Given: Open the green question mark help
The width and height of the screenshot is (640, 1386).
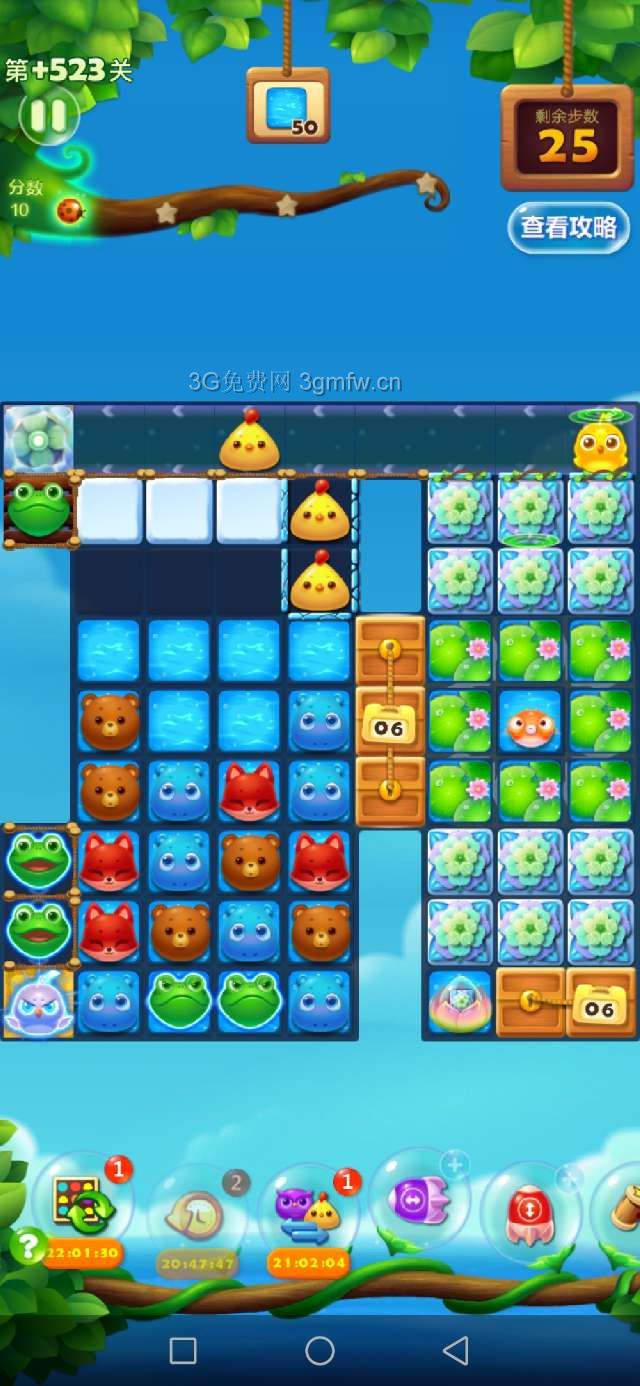Looking at the screenshot, I should point(27,1245).
